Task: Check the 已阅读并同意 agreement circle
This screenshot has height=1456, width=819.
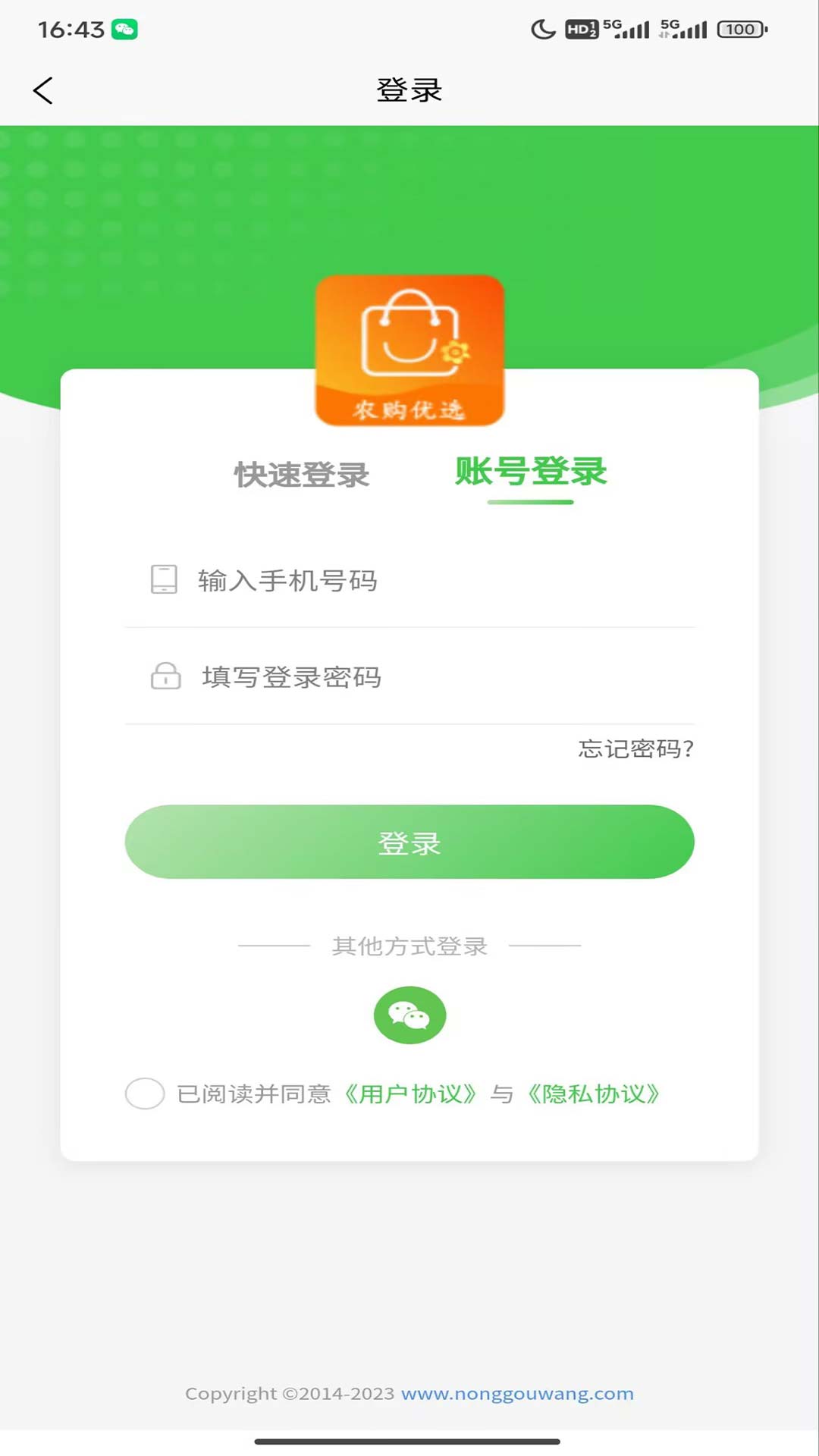Action: coord(145,1094)
